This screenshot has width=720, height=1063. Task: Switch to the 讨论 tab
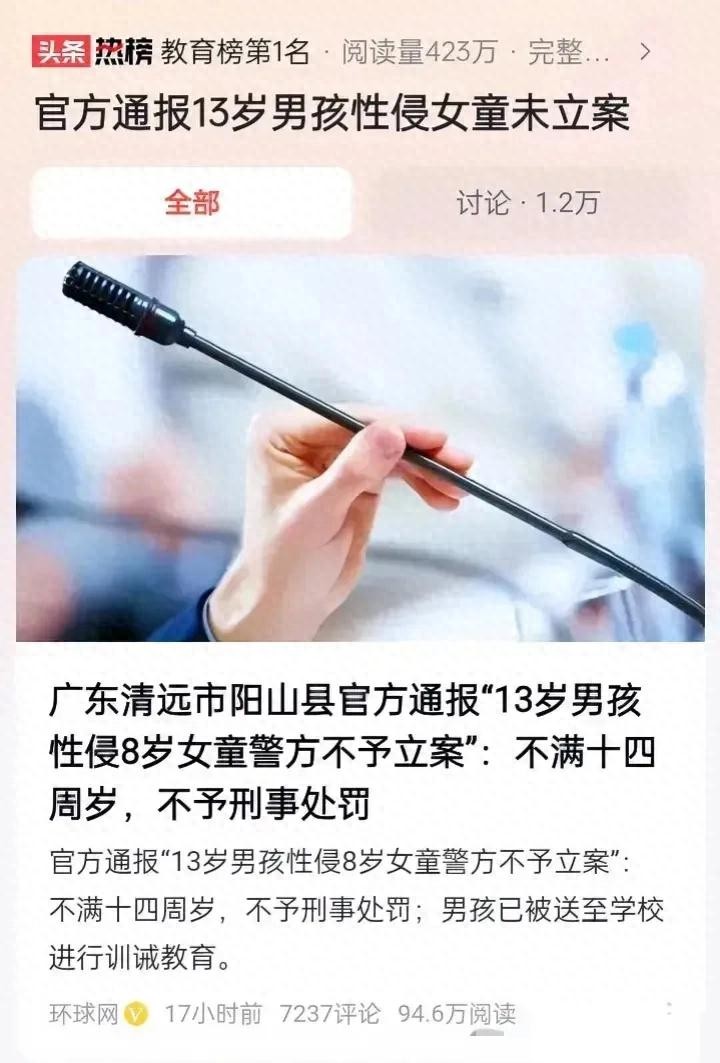tap(528, 204)
